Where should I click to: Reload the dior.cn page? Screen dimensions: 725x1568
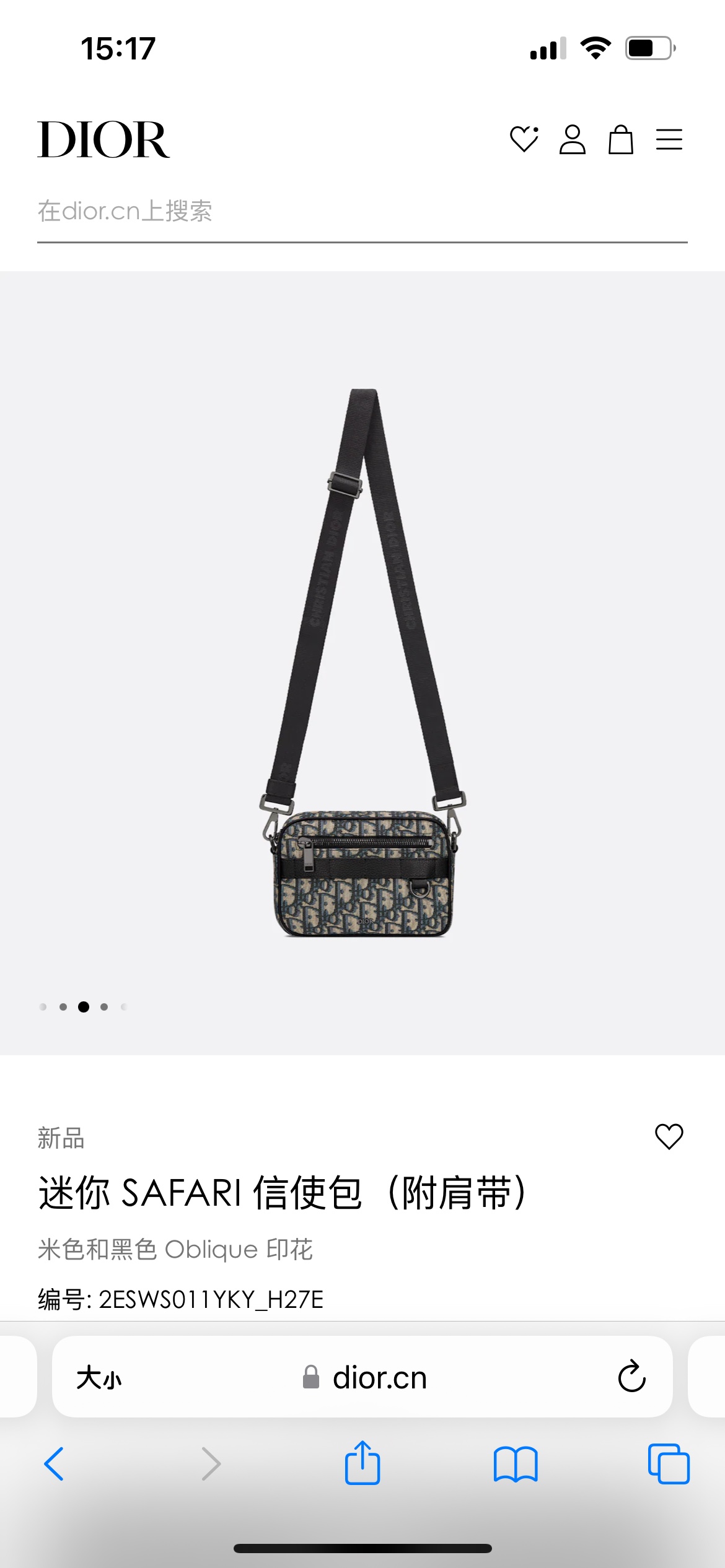pyautogui.click(x=631, y=1377)
